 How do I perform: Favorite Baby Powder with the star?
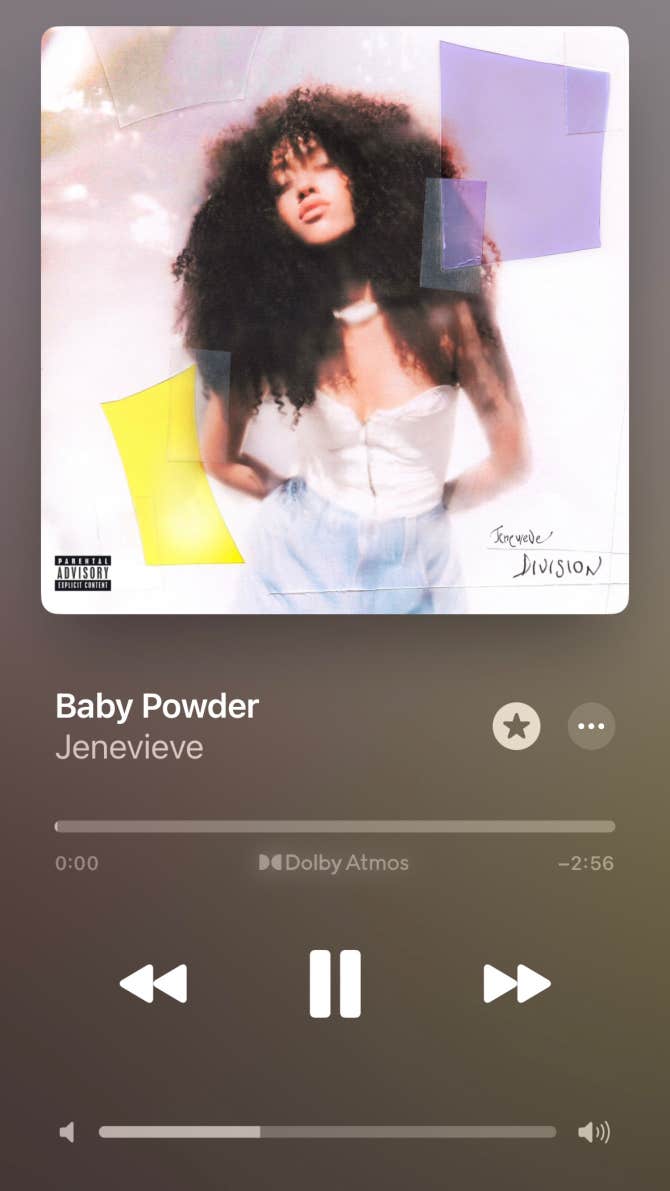516,726
